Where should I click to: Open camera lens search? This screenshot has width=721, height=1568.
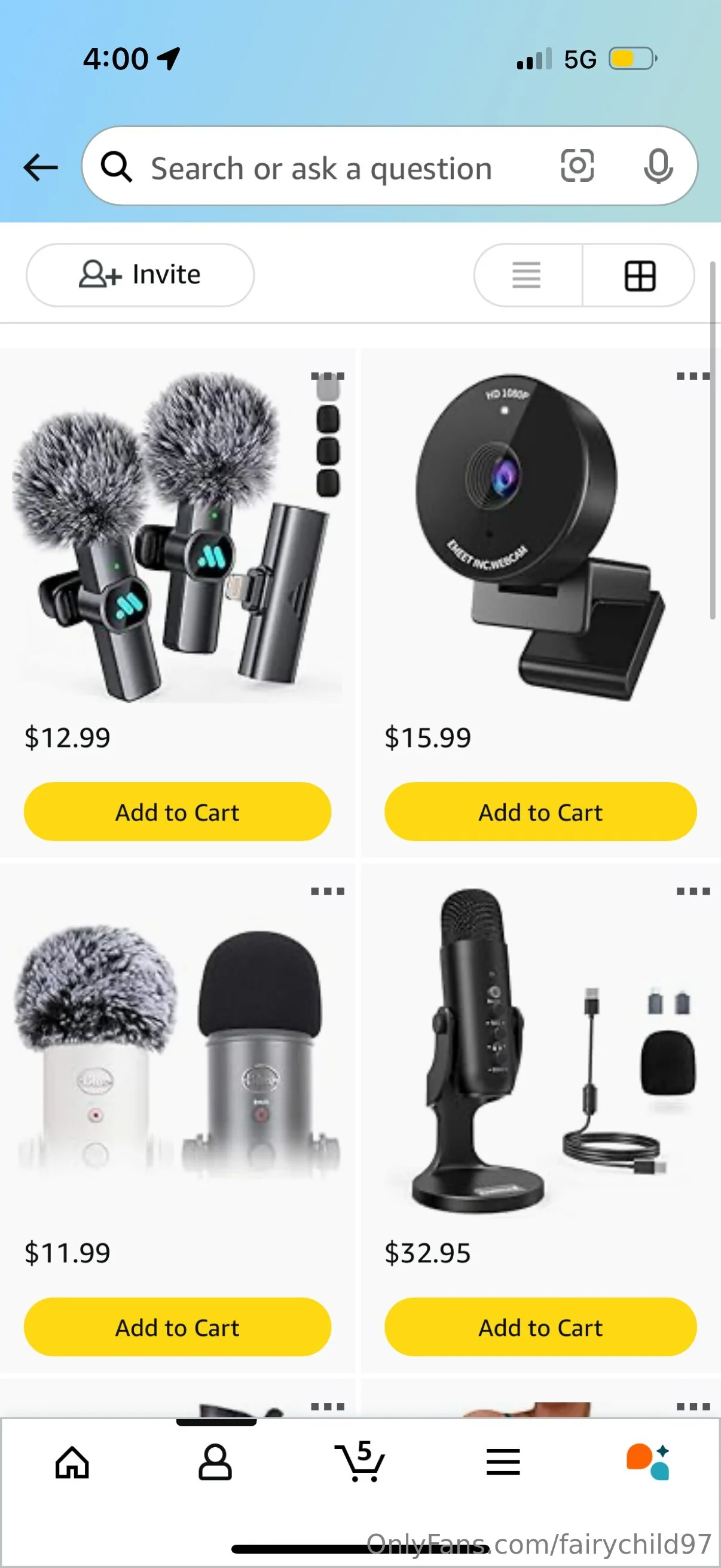tap(577, 166)
